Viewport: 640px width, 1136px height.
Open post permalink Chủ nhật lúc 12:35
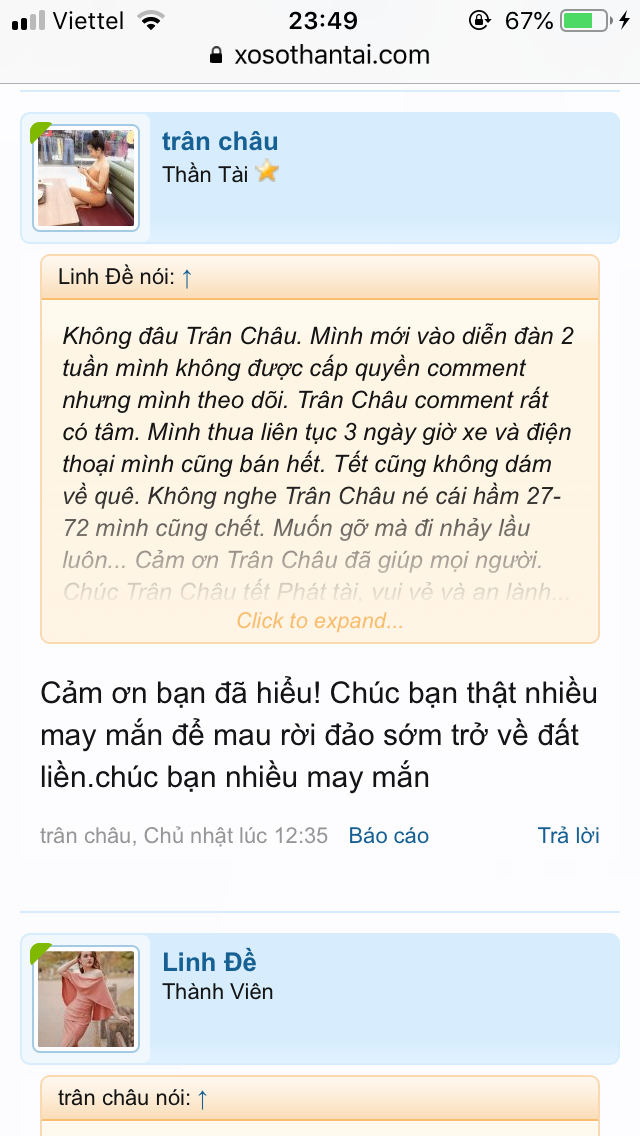(236, 835)
